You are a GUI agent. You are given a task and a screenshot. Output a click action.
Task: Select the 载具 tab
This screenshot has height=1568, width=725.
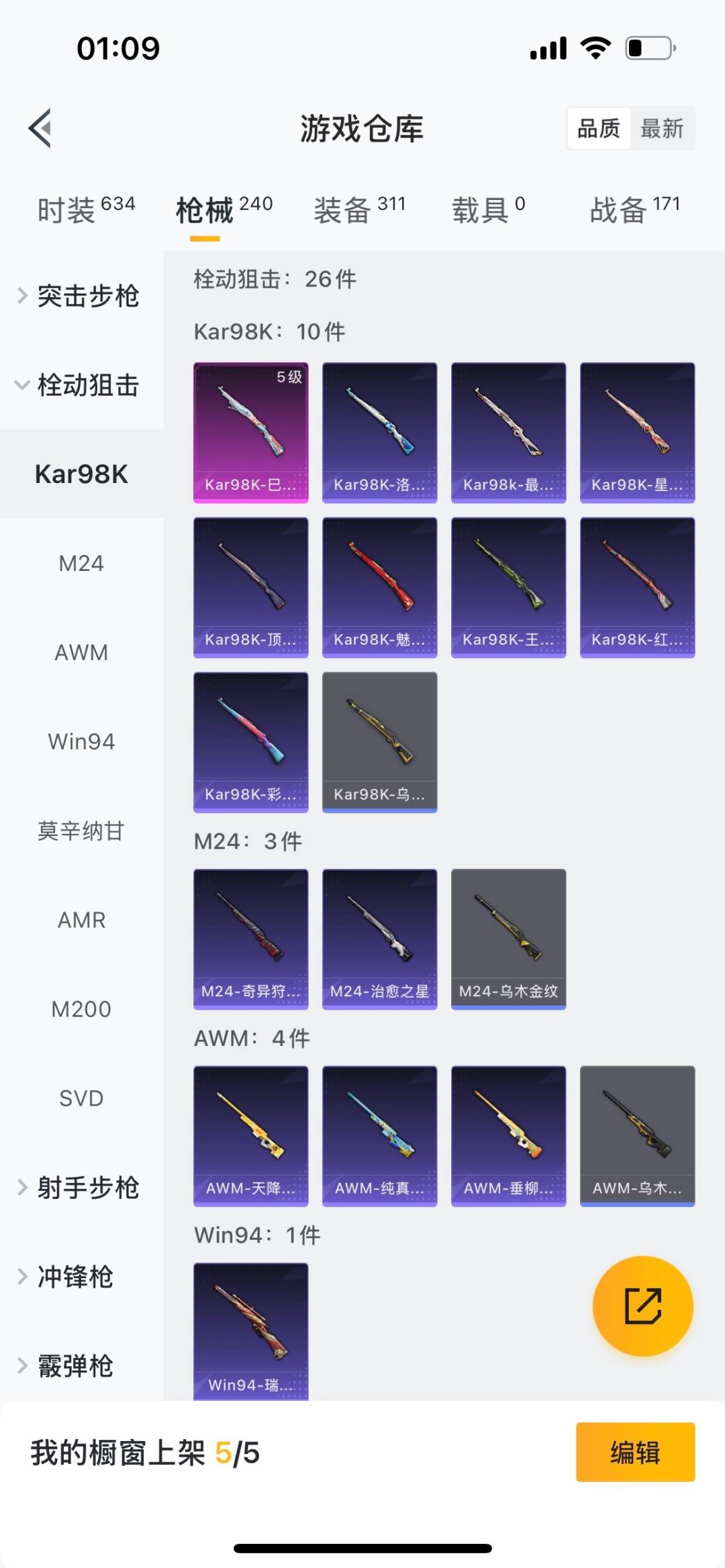[489, 209]
